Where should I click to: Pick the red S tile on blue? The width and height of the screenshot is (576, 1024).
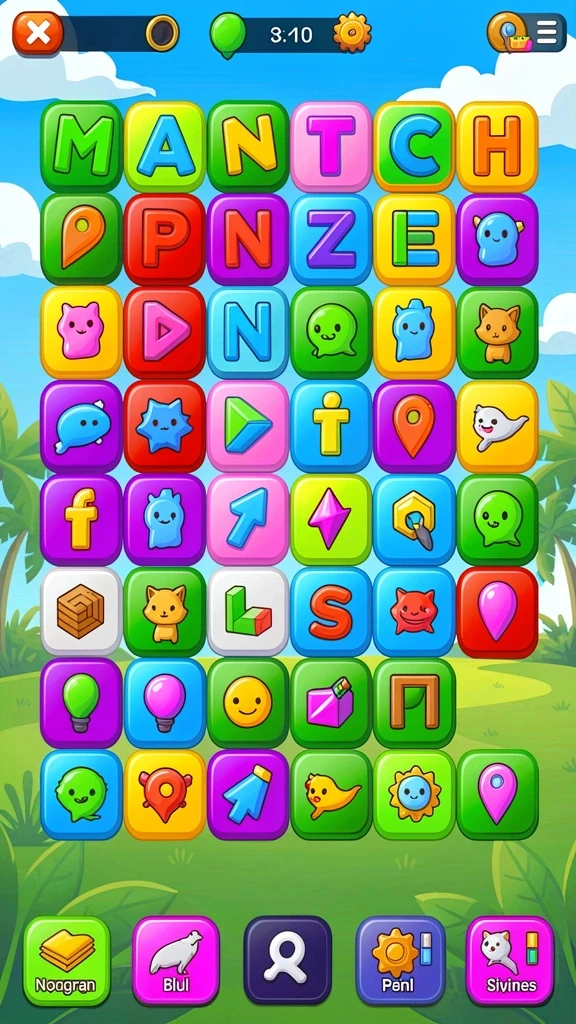tap(331, 611)
